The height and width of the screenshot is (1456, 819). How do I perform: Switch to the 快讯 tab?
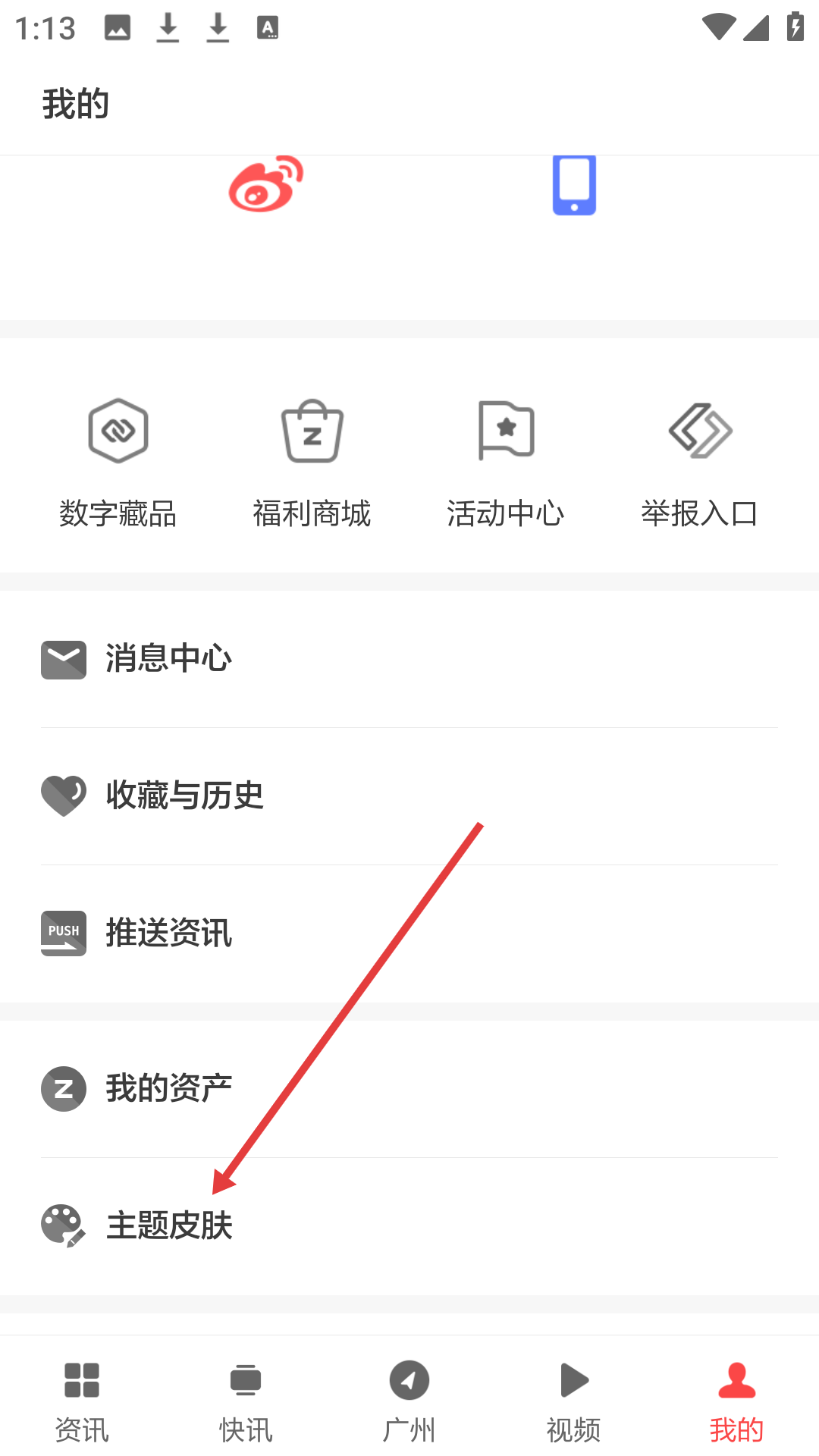pyautogui.click(x=246, y=1400)
